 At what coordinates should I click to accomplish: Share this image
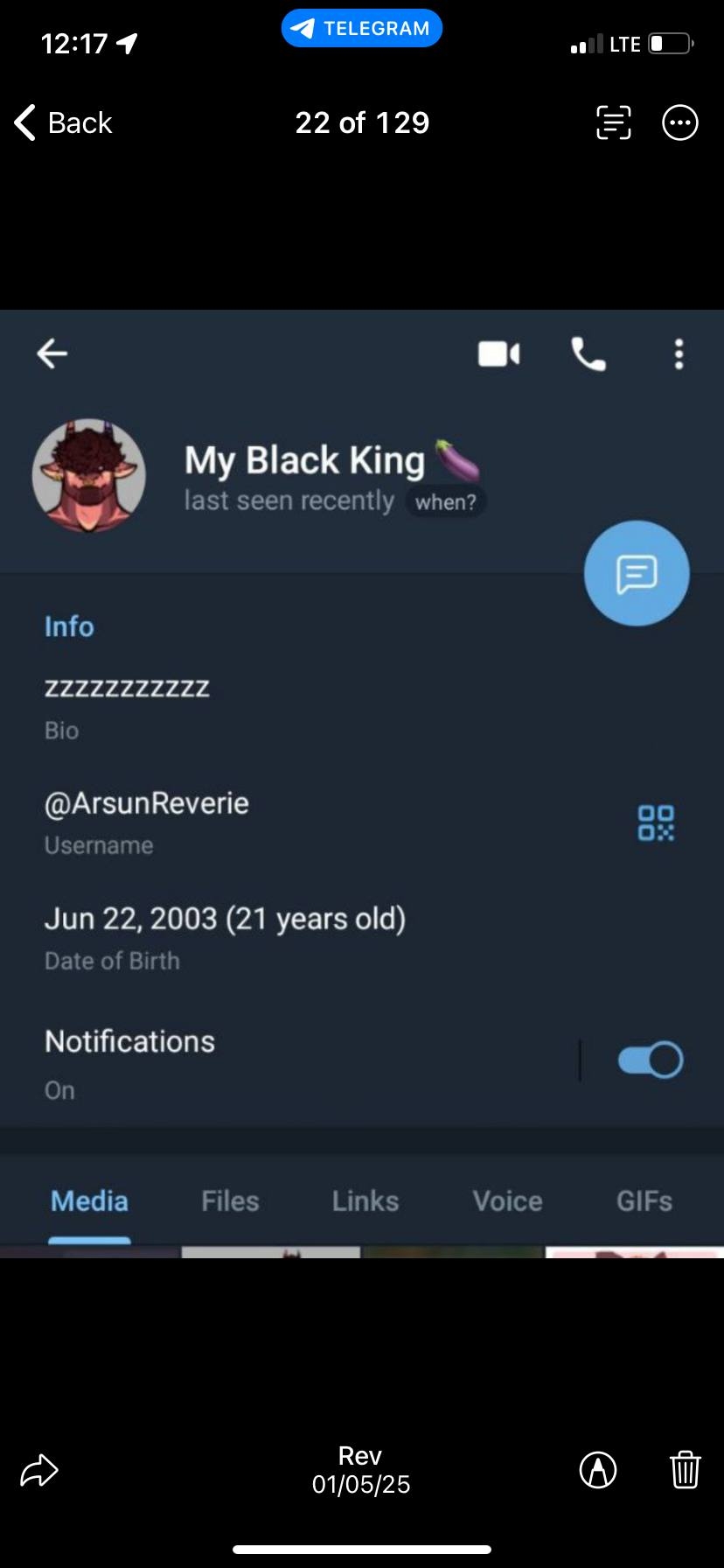coord(39,1470)
